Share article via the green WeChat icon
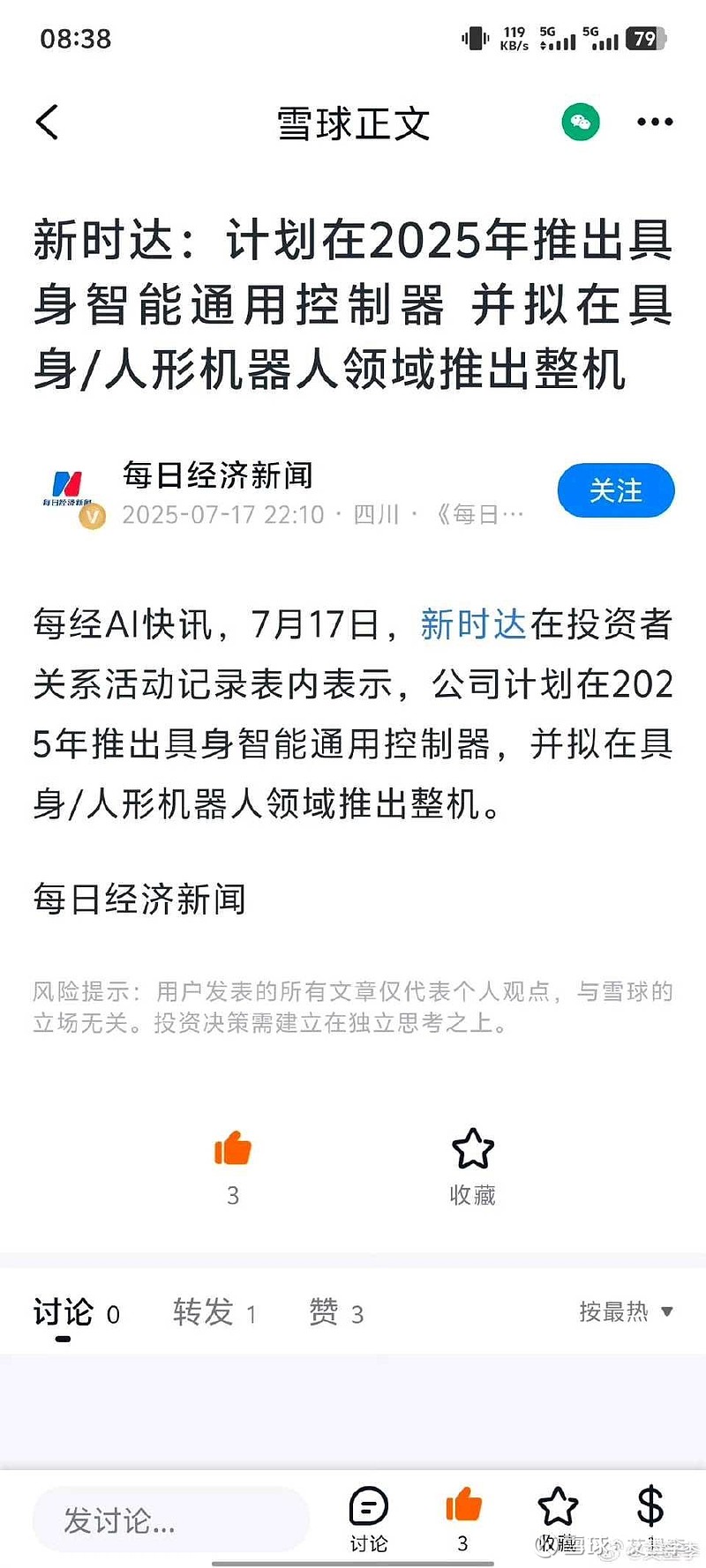Screen dimensions: 706x1568 581,123
